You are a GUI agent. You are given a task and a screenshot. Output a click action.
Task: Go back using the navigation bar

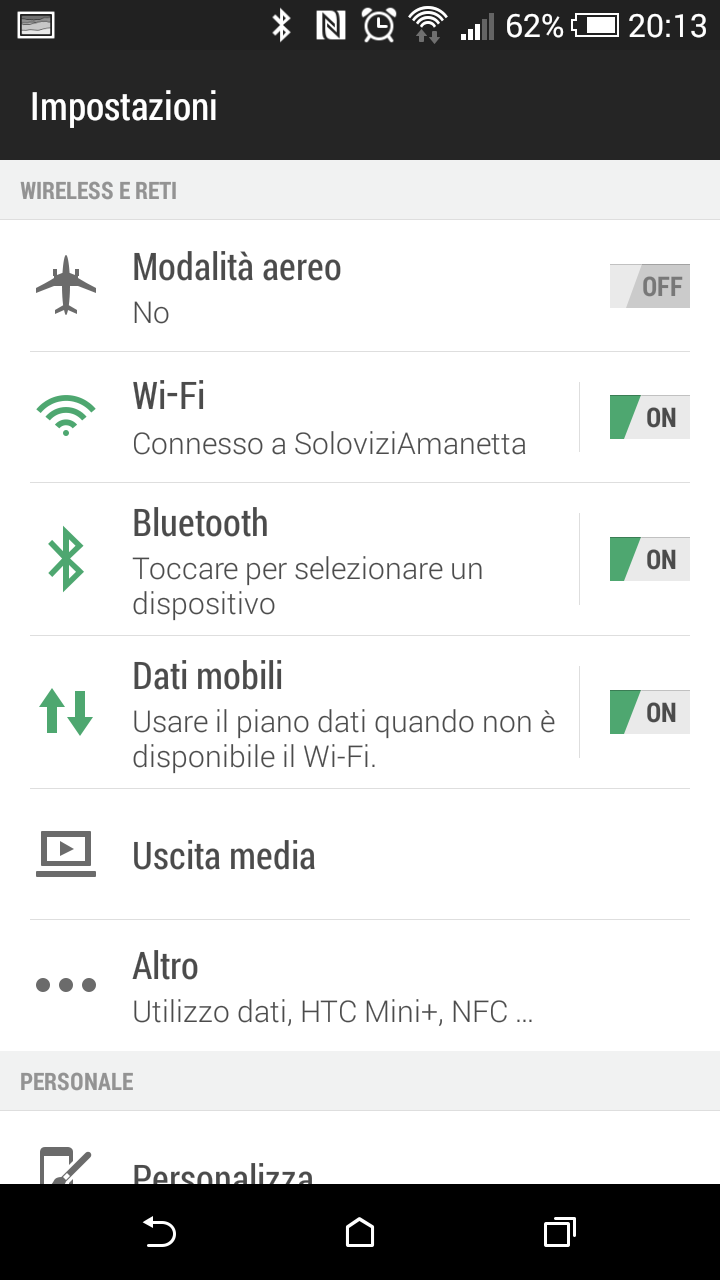[x=159, y=1232]
